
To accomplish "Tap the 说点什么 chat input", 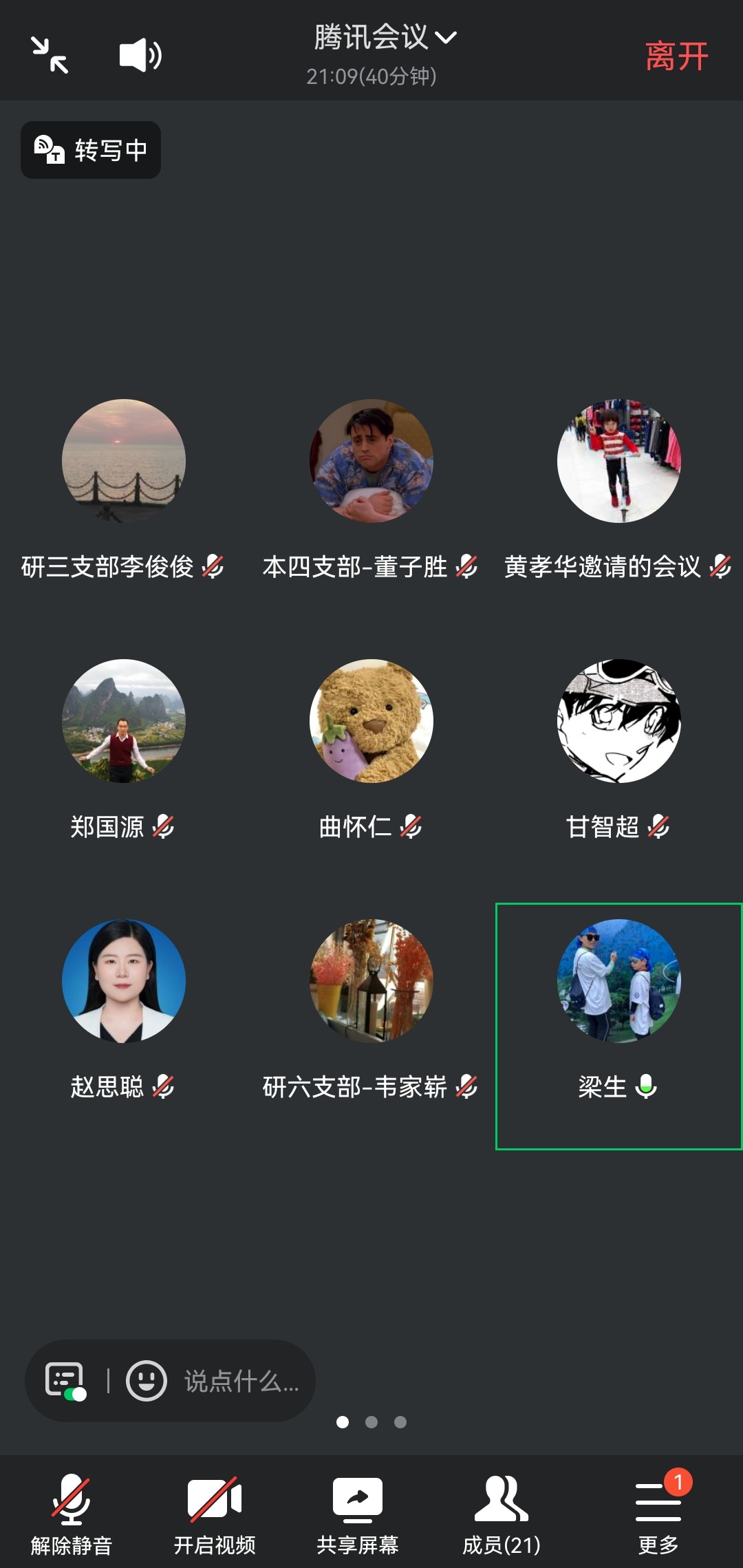I will (241, 1381).
